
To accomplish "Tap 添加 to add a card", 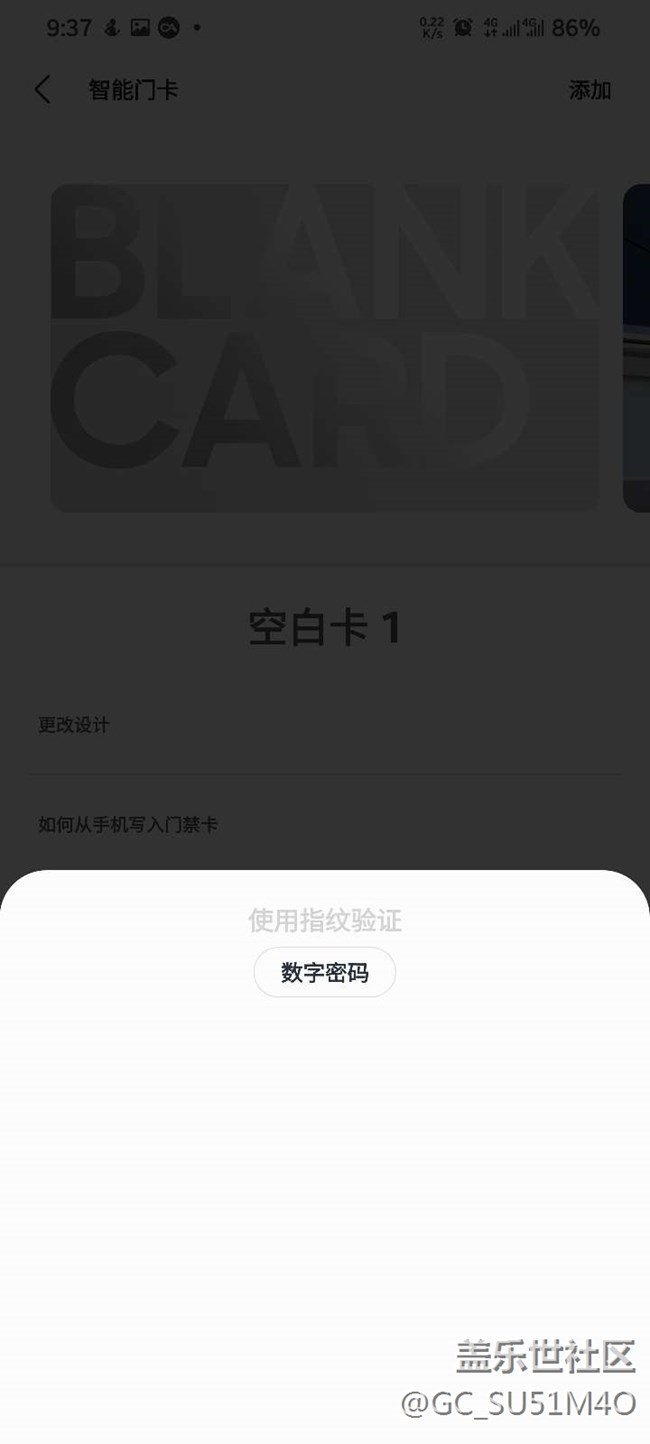I will pyautogui.click(x=589, y=90).
